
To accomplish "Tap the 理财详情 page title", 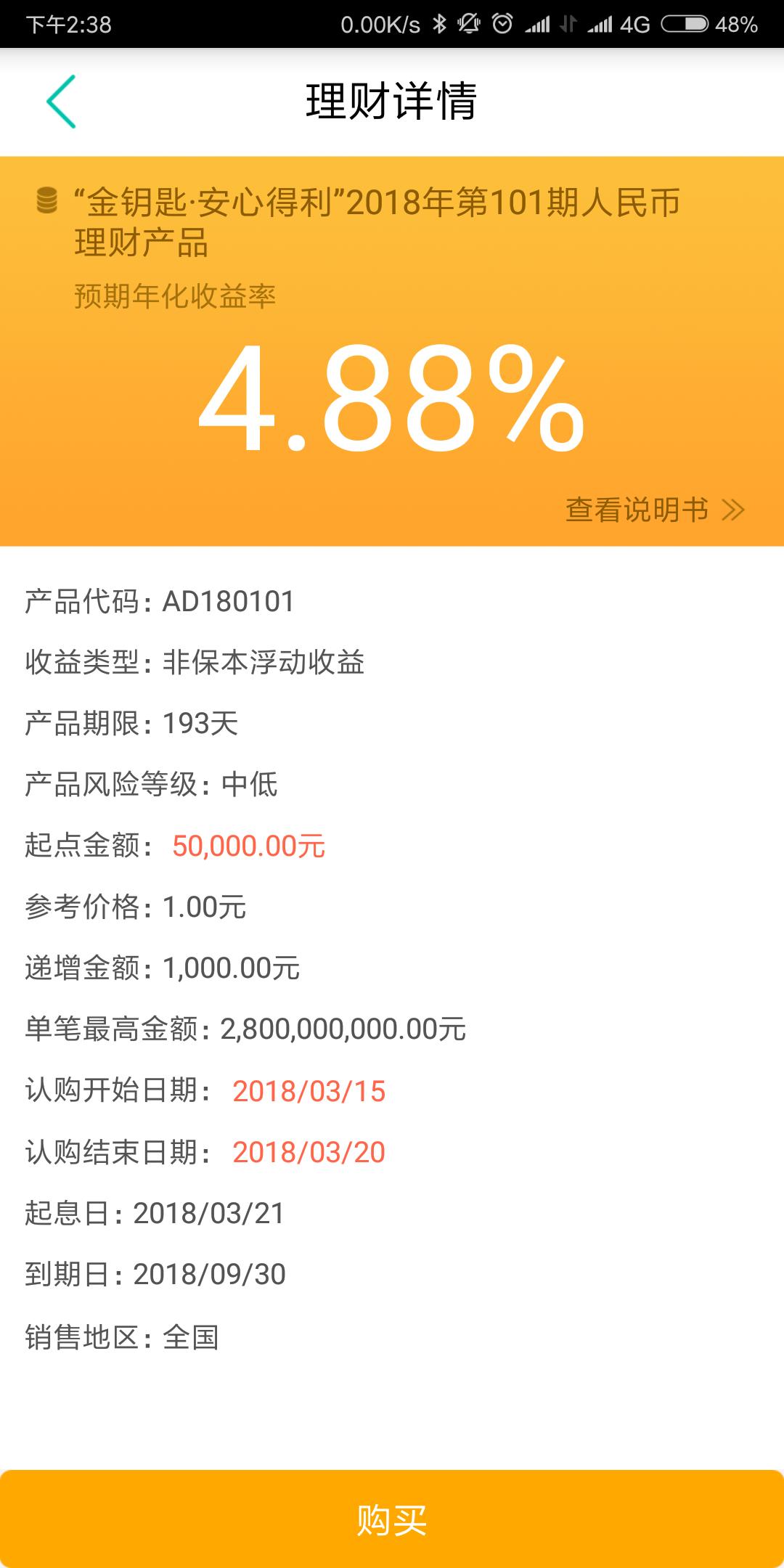I will click(392, 102).
